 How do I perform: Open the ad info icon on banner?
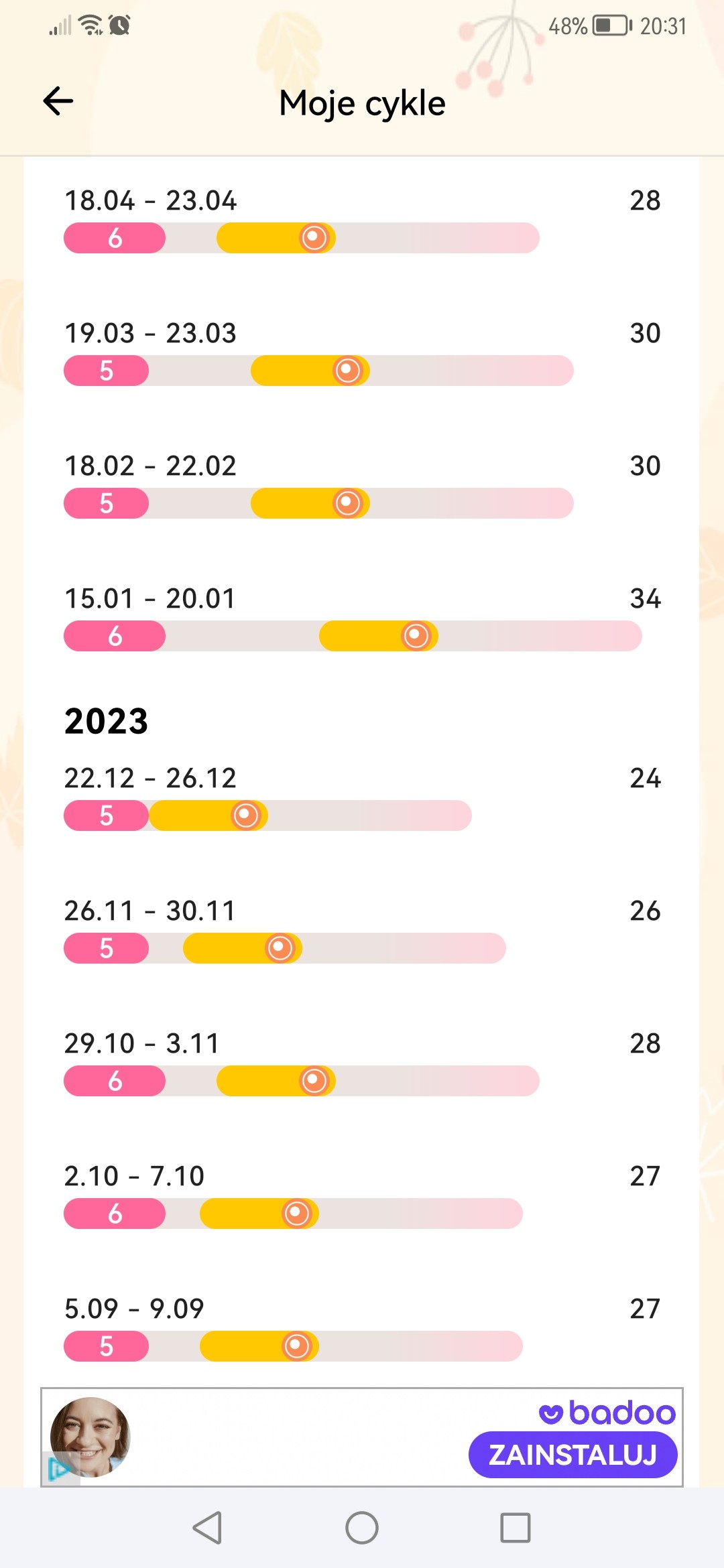(x=59, y=1469)
